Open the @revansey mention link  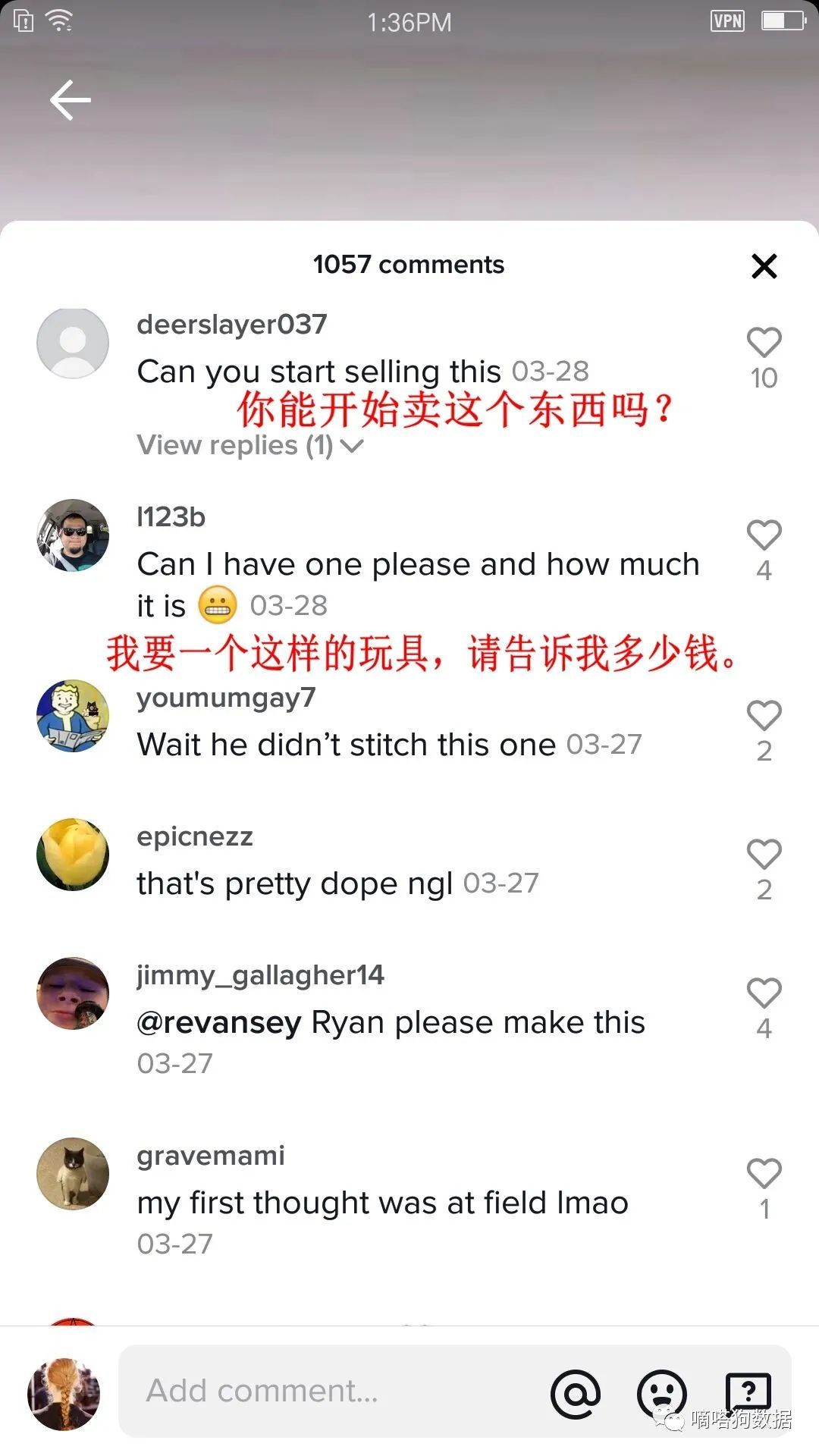[219, 1022]
